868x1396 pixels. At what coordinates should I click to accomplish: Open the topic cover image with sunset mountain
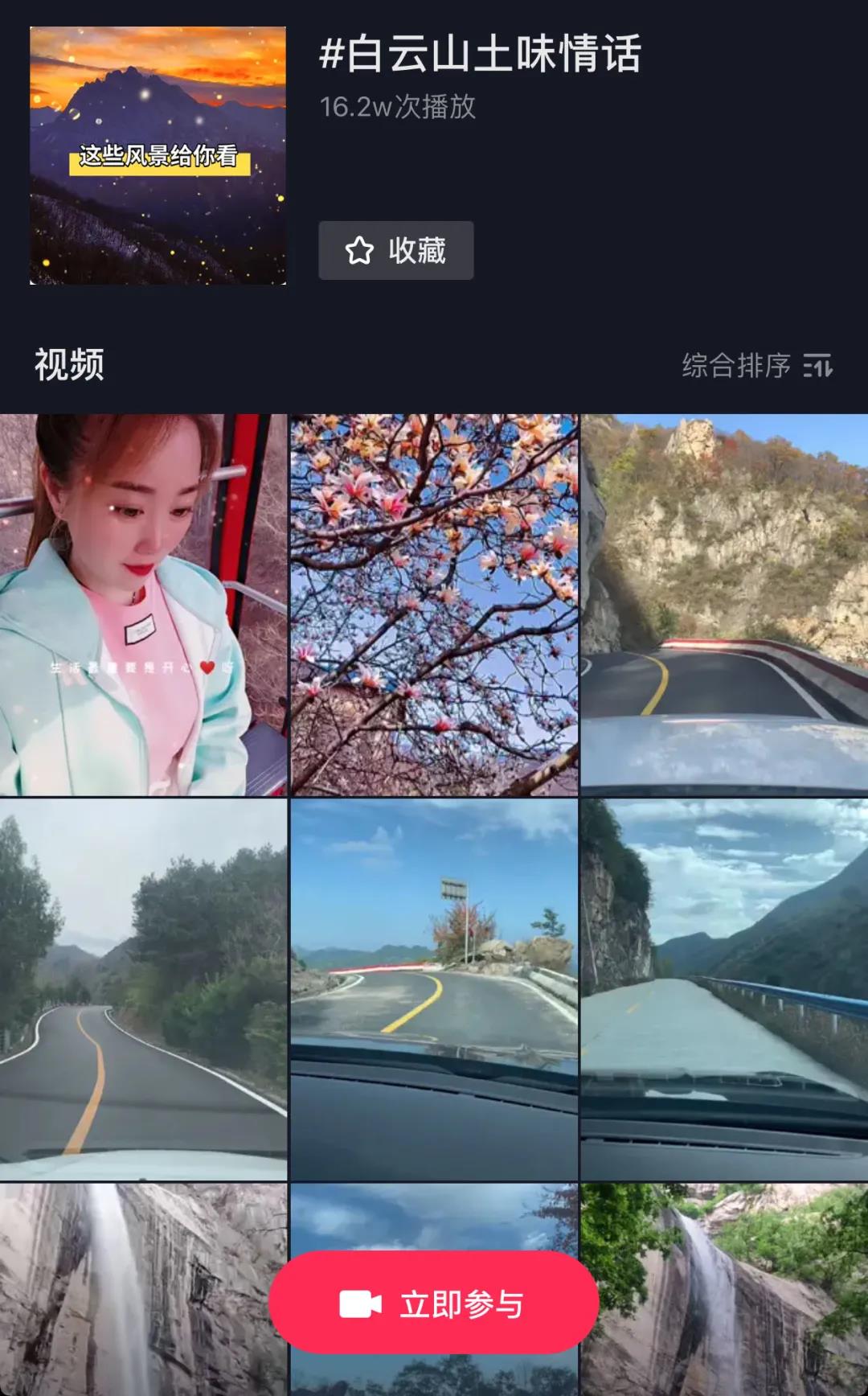click(158, 155)
